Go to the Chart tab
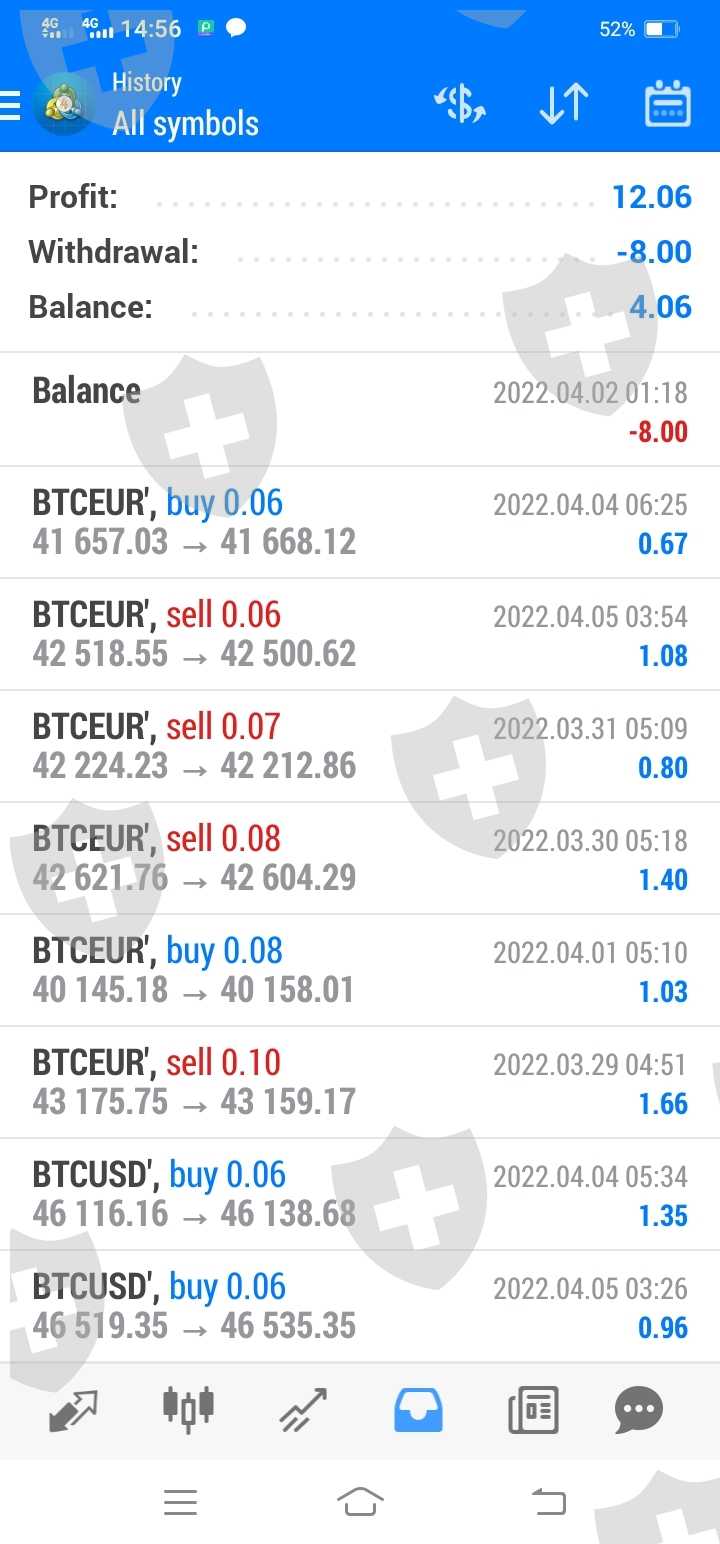Image resolution: width=720 pixels, height=1544 pixels. coord(188,1410)
